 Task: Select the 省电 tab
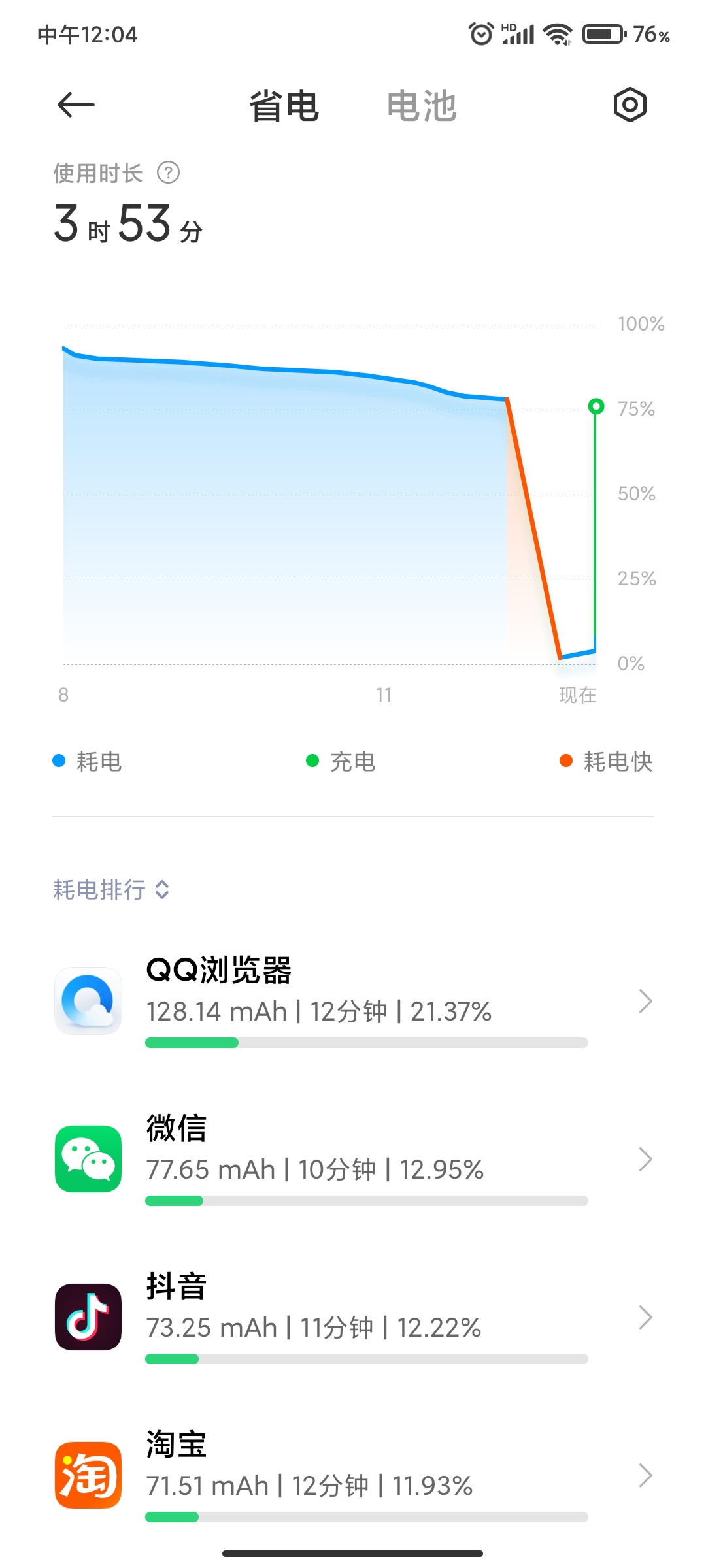coord(284,106)
